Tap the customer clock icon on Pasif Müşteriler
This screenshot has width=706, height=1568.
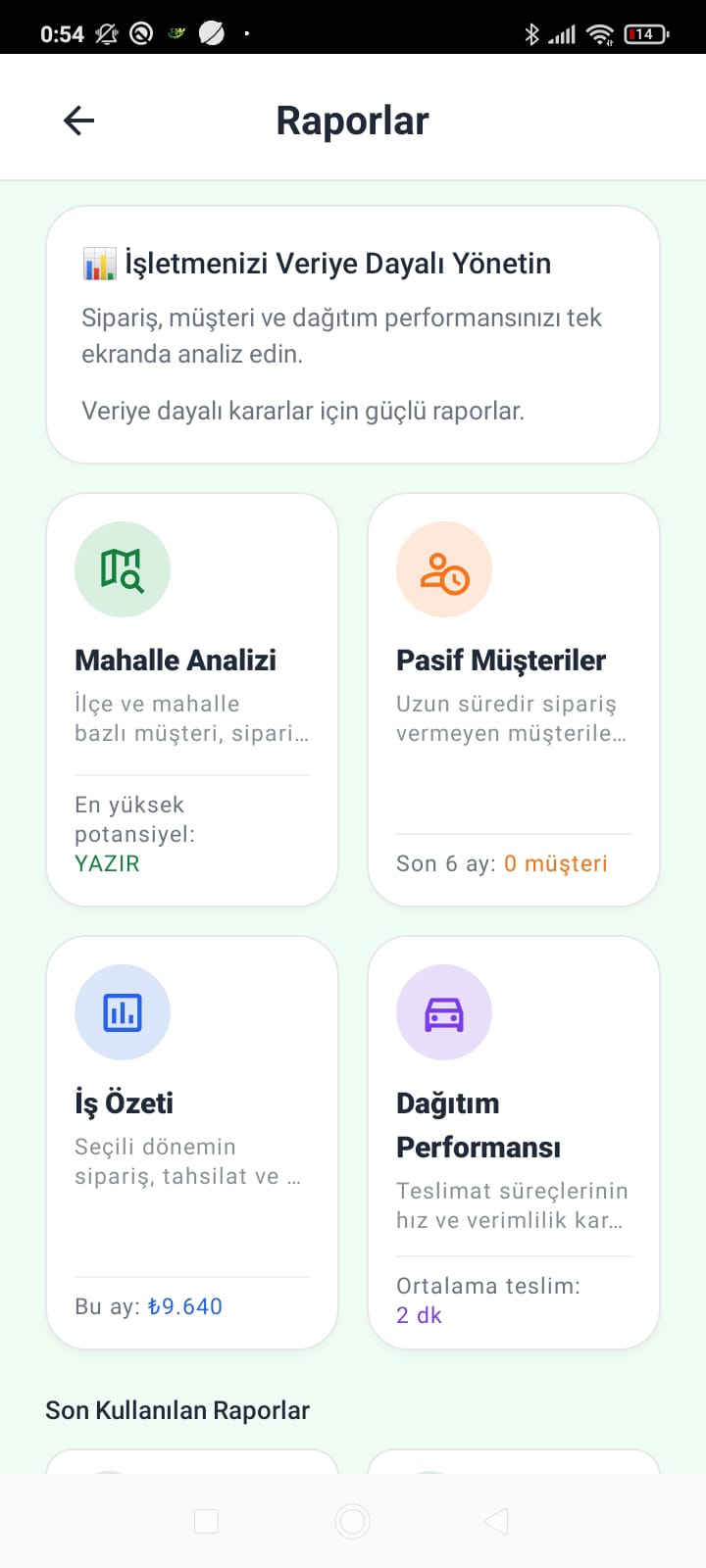click(444, 569)
